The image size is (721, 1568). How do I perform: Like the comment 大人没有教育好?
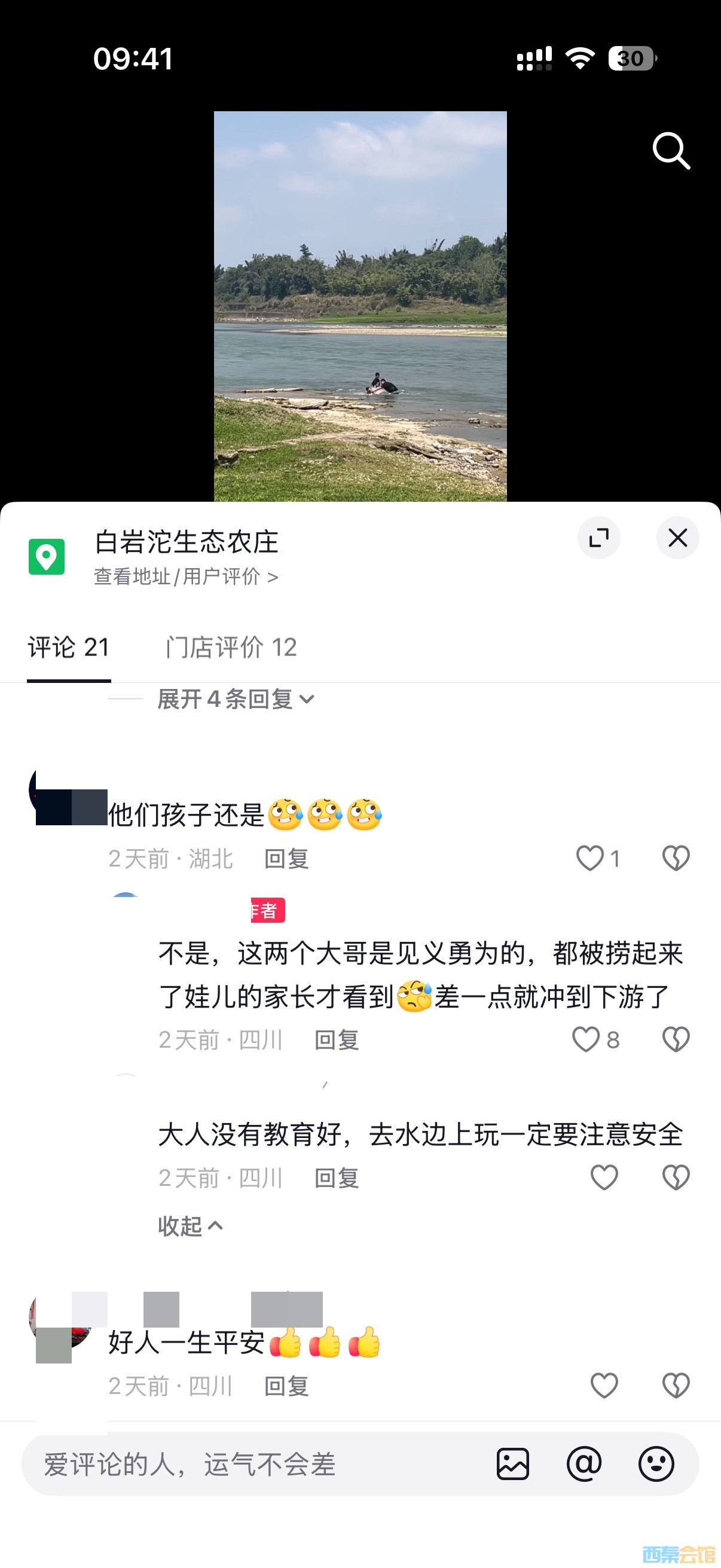[x=604, y=1178]
